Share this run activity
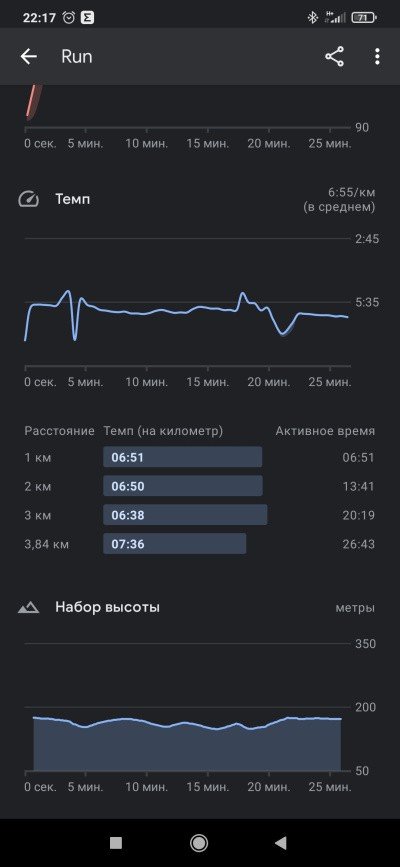Image resolution: width=400 pixels, height=867 pixels. click(x=334, y=56)
